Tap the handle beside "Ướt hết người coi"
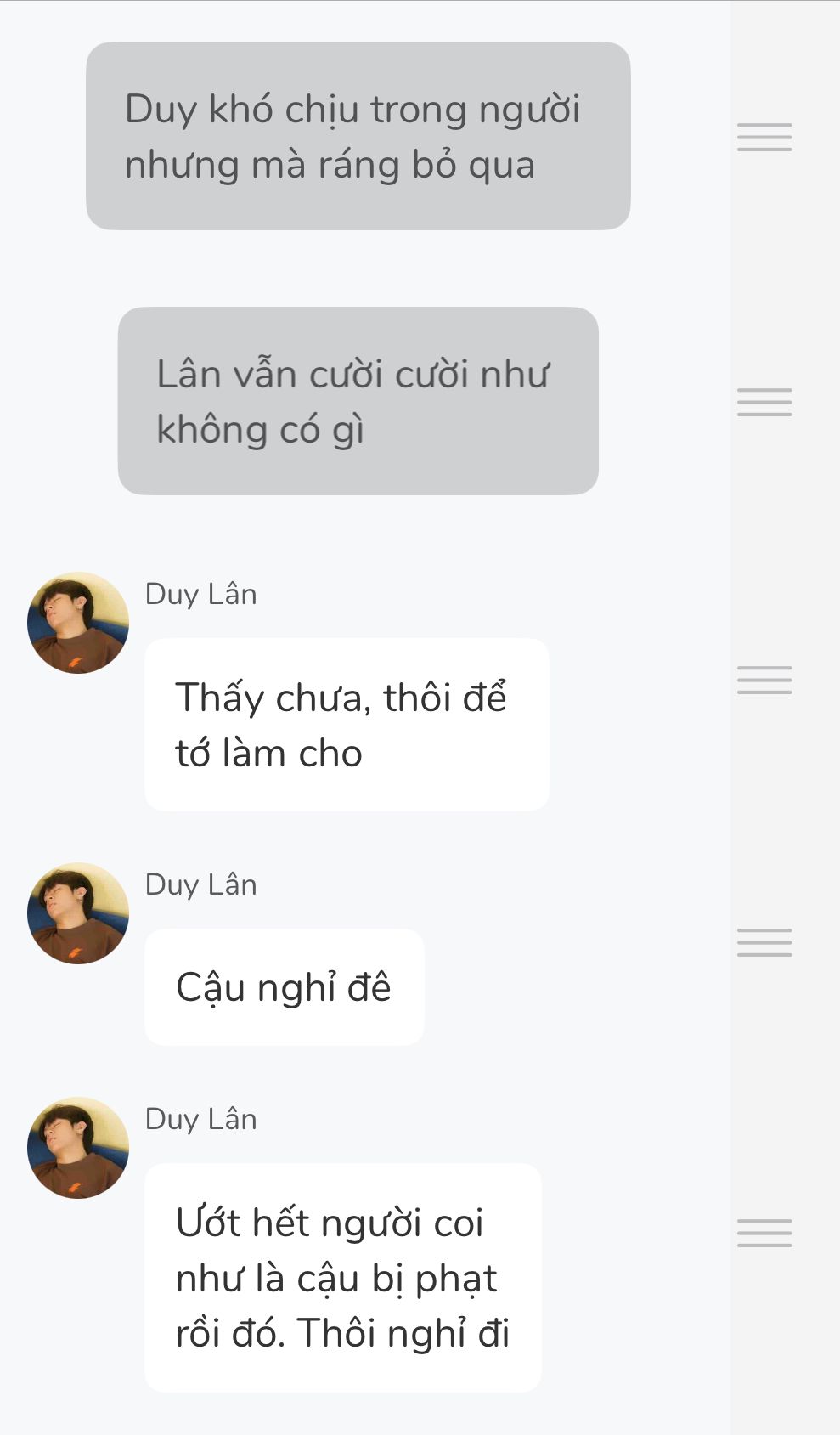Viewport: 840px width, 1435px height. (764, 1233)
